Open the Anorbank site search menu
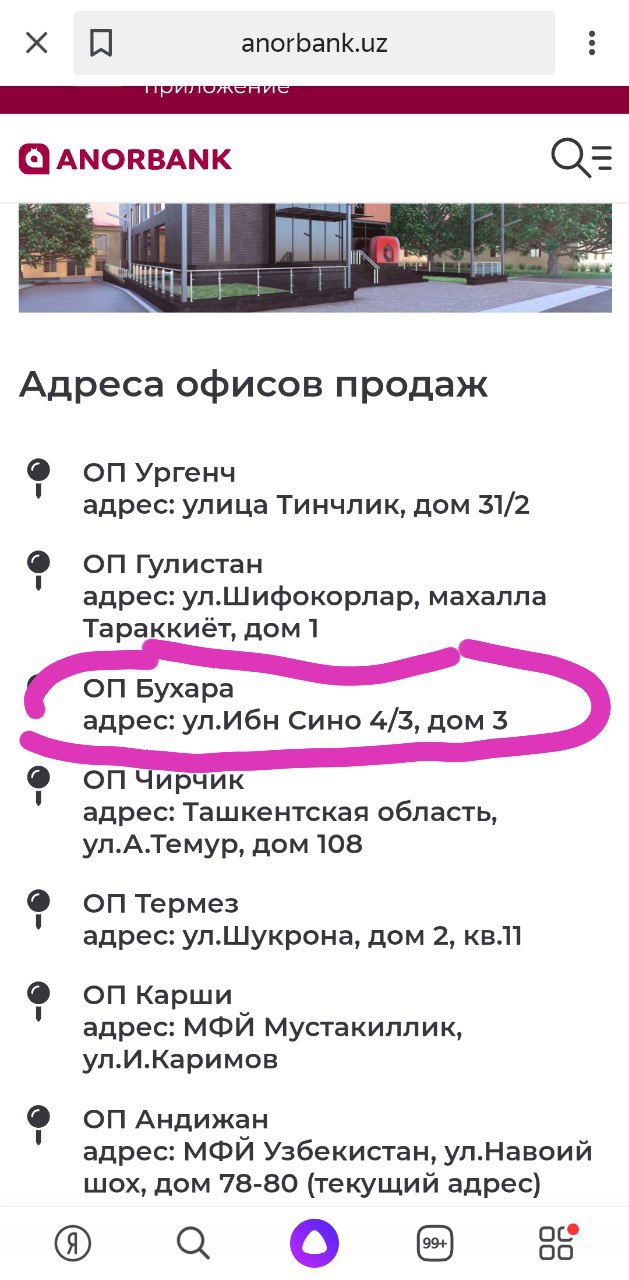The height and width of the screenshot is (1280, 629). (581, 159)
